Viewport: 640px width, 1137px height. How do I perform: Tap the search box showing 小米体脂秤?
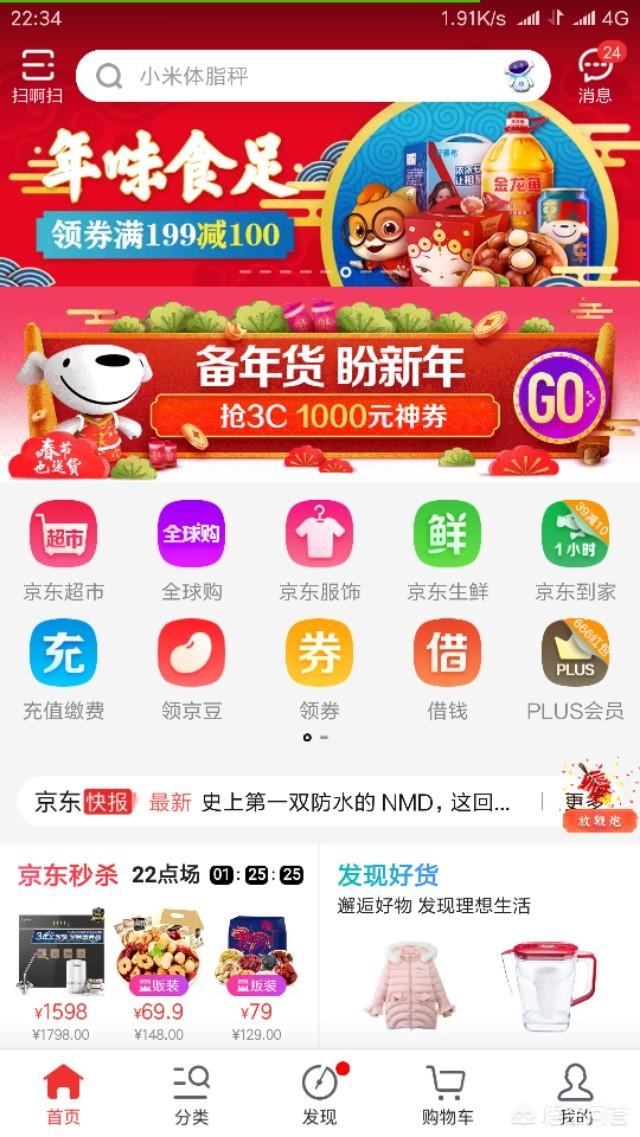point(300,76)
